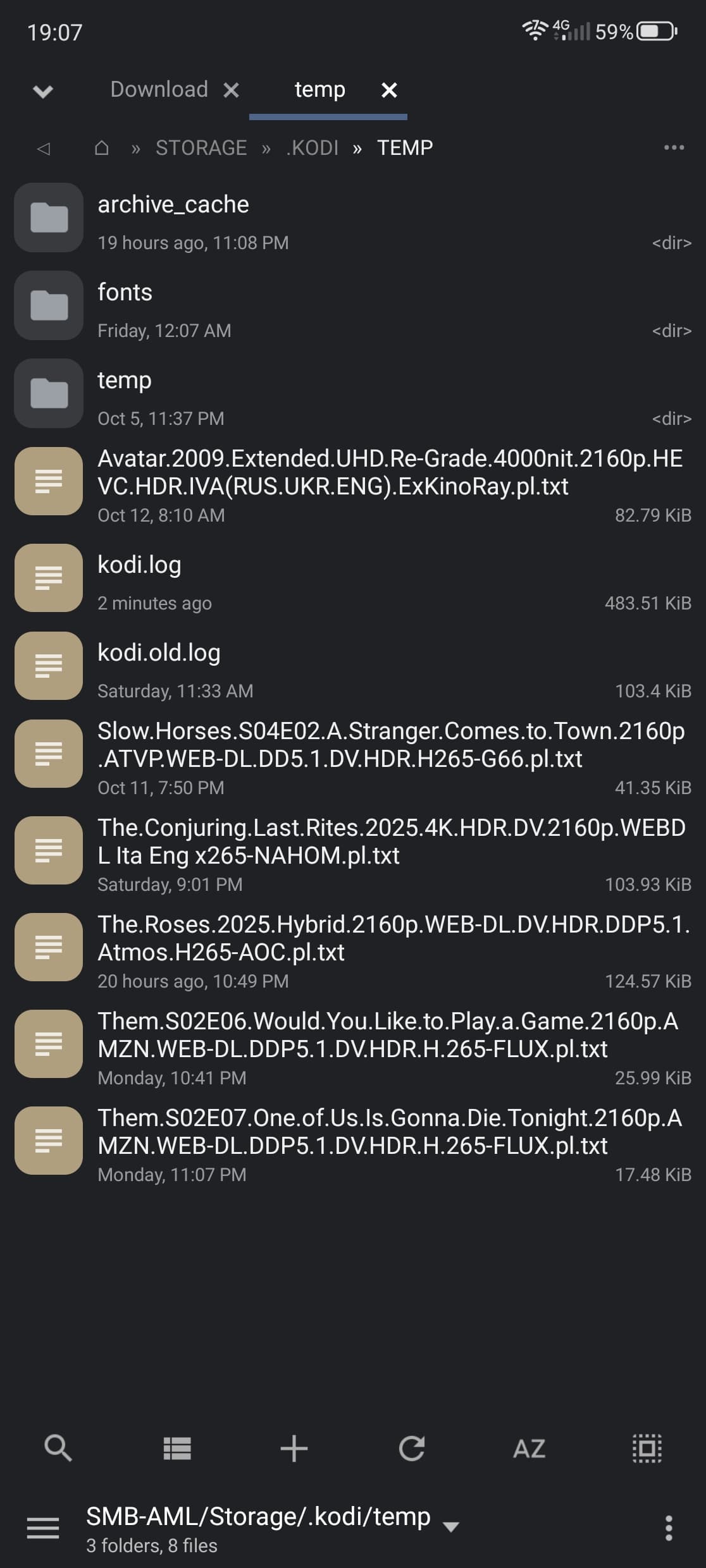Create a new item with the plus icon

(294, 1448)
